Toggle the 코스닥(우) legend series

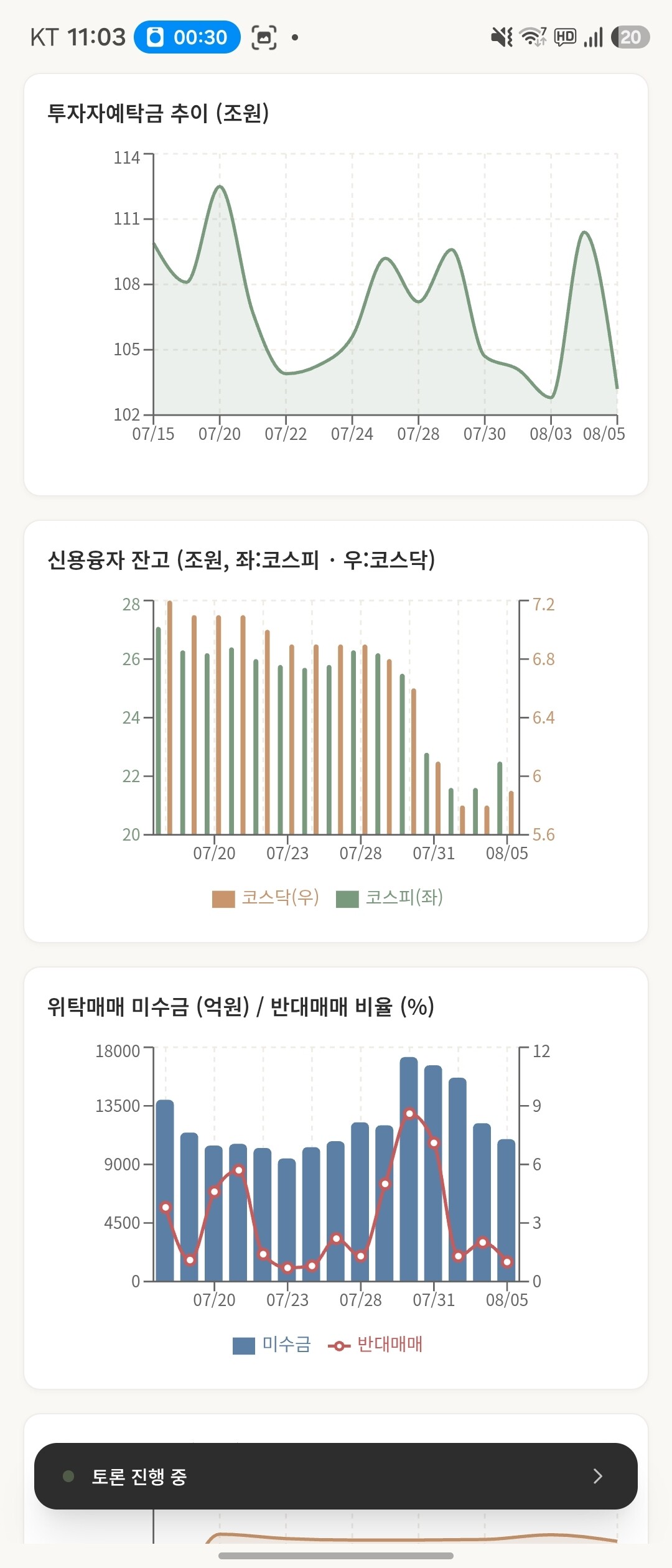pos(266,898)
